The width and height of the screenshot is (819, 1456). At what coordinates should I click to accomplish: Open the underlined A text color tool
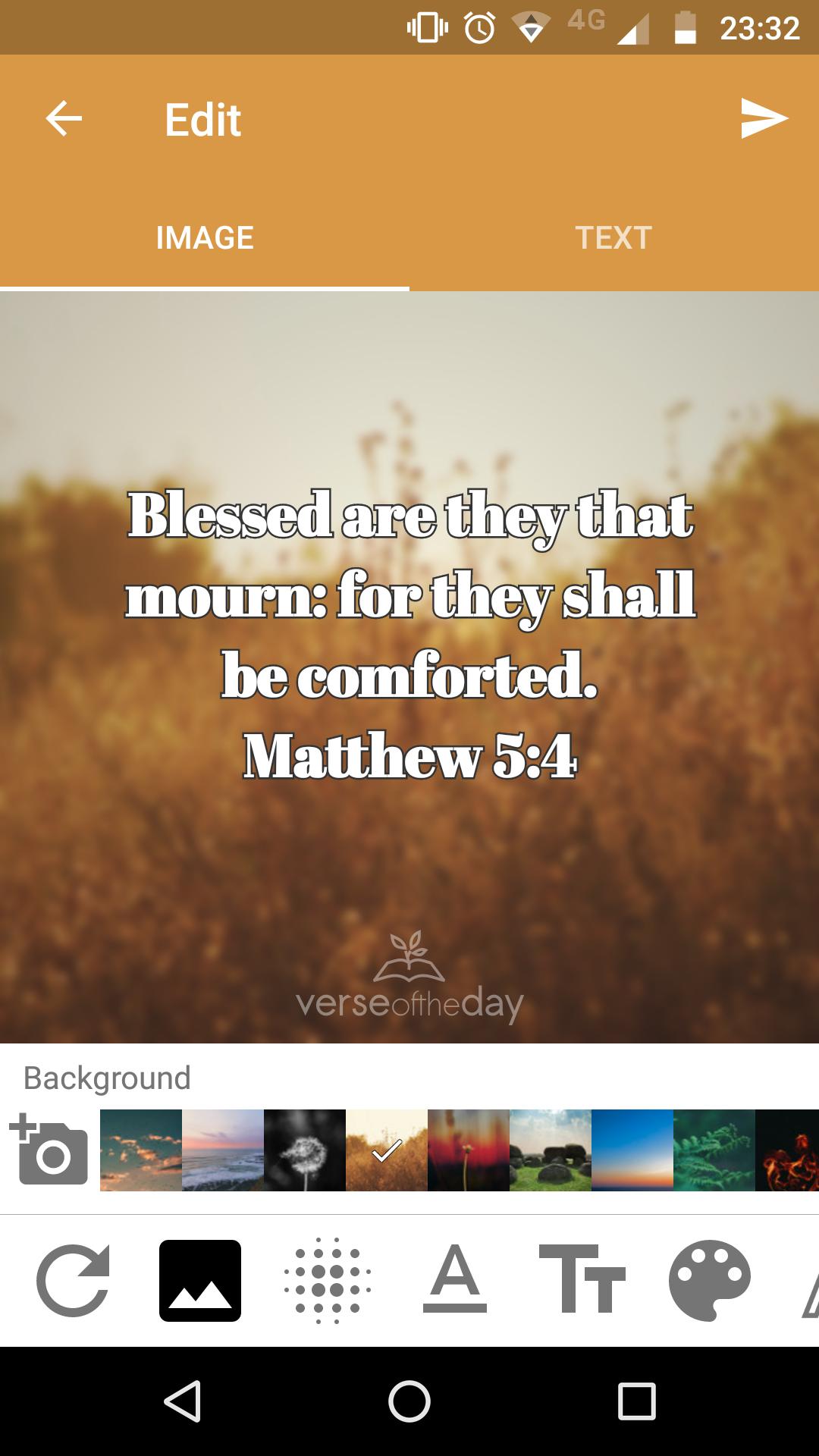pyautogui.click(x=455, y=1279)
